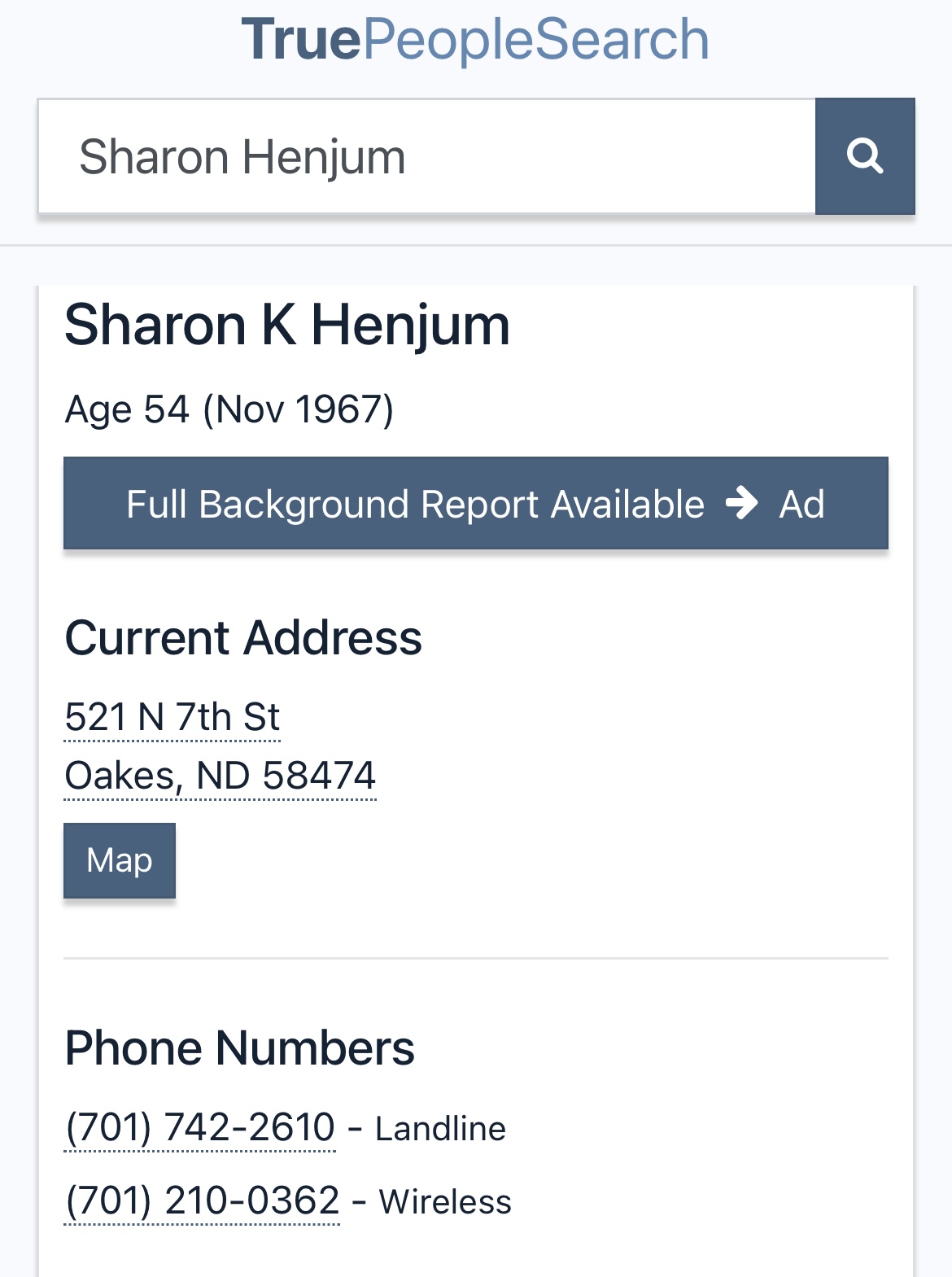Tap the search magnifier button
Image resolution: width=952 pixels, height=1277 pixels.
click(x=864, y=156)
